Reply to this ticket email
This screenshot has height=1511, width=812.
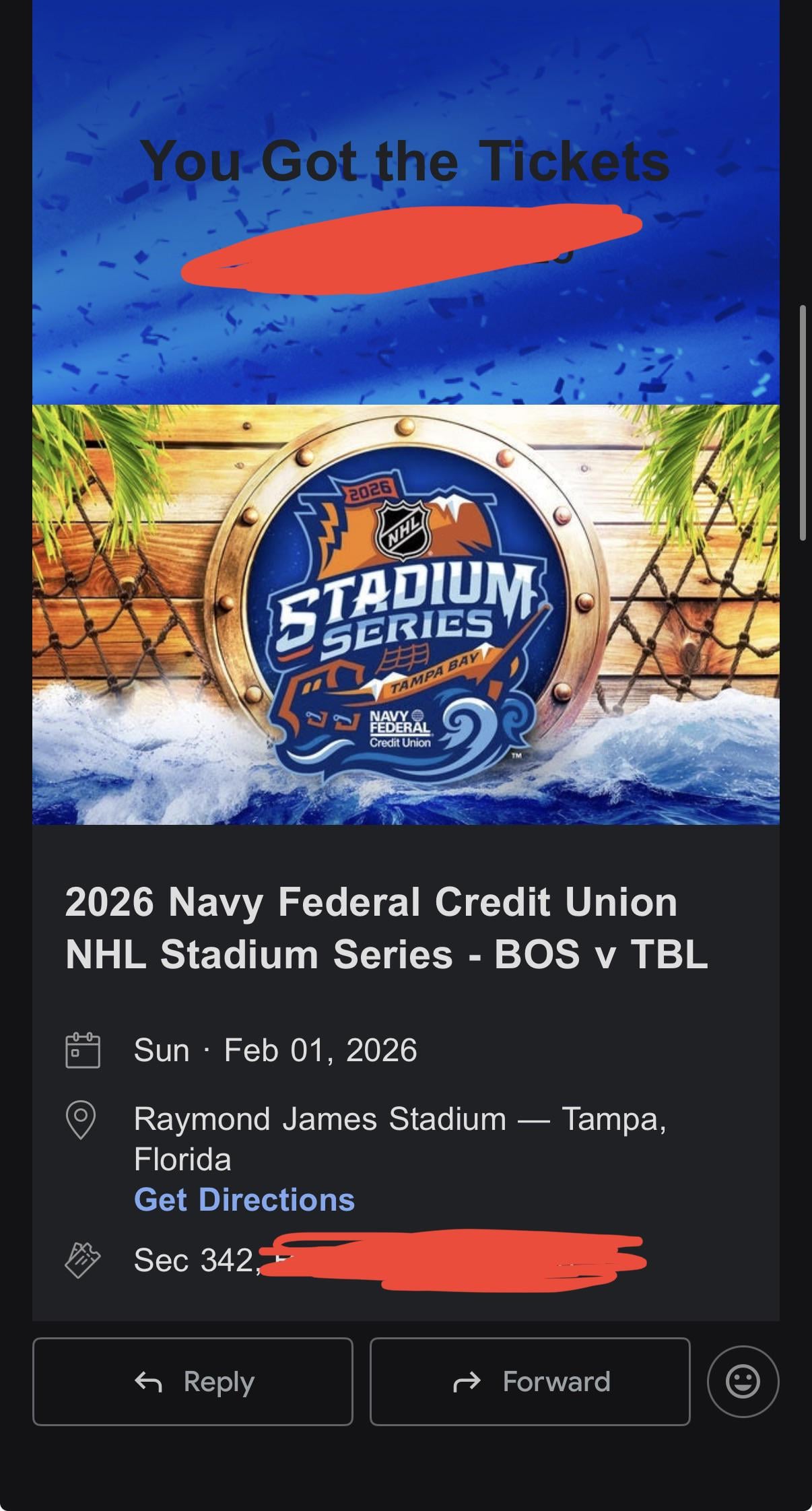193,1382
